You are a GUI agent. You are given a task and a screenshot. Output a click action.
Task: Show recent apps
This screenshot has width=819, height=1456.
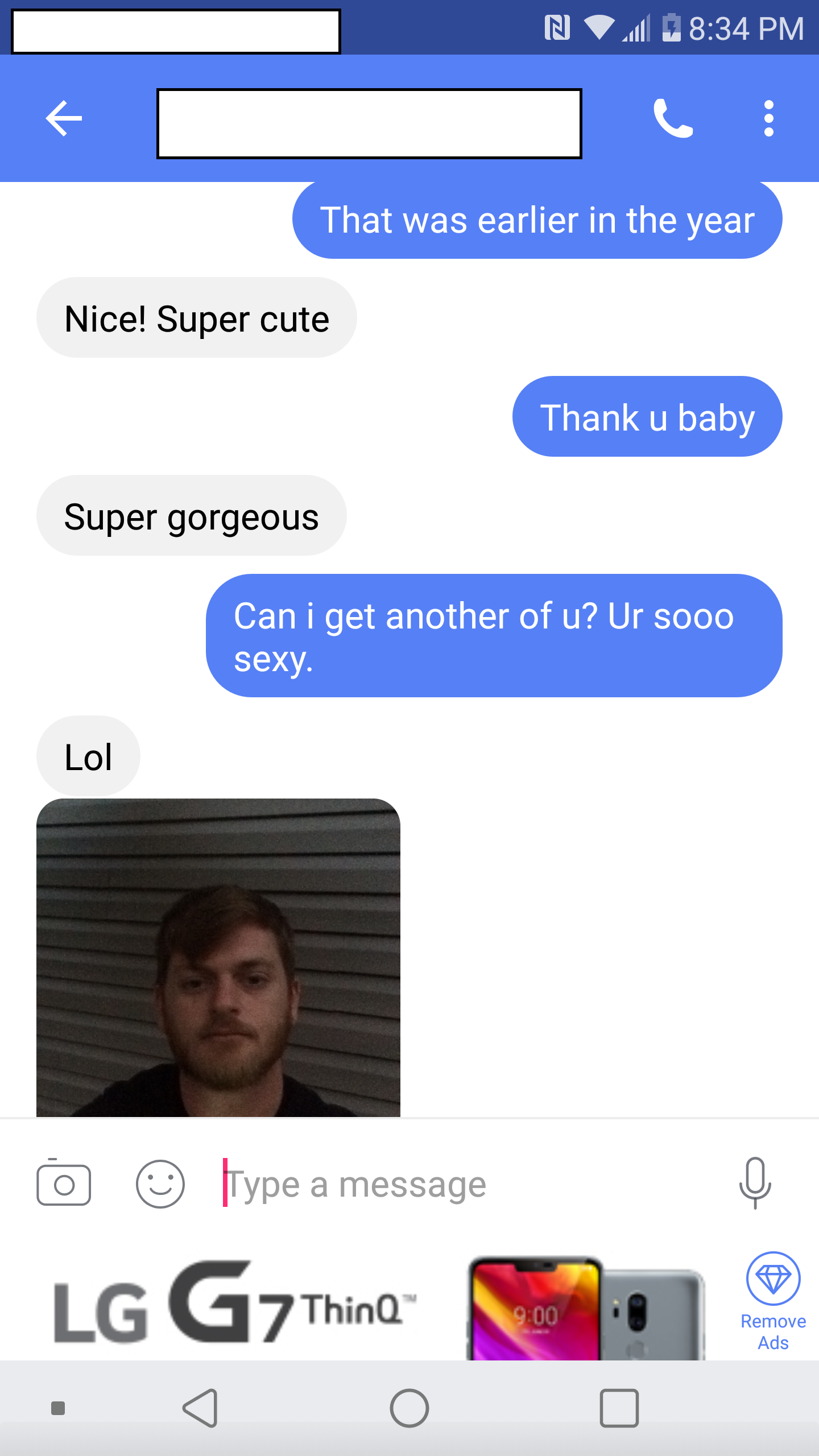(x=619, y=1408)
